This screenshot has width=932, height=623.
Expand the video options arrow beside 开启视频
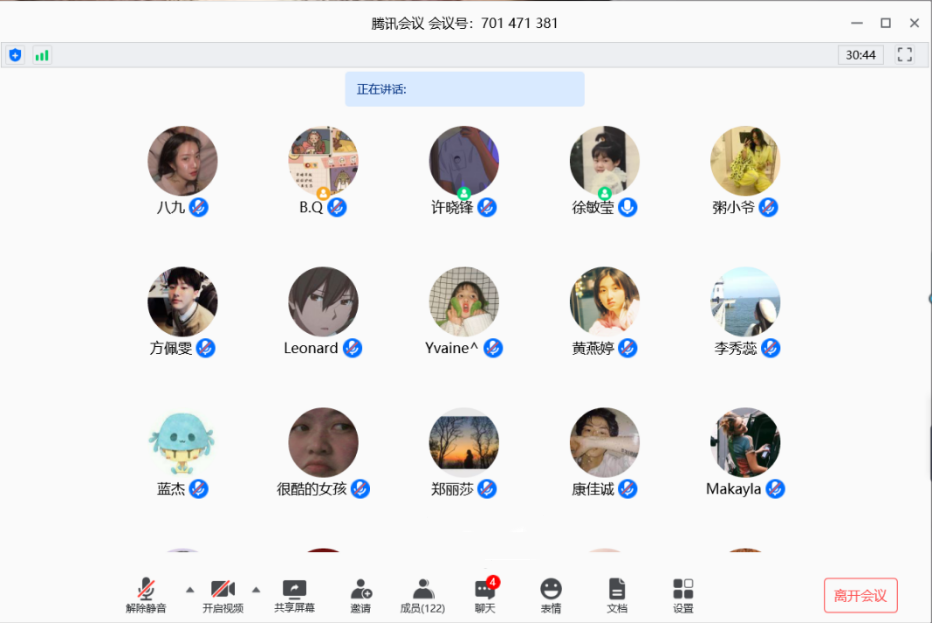pyautogui.click(x=256, y=589)
